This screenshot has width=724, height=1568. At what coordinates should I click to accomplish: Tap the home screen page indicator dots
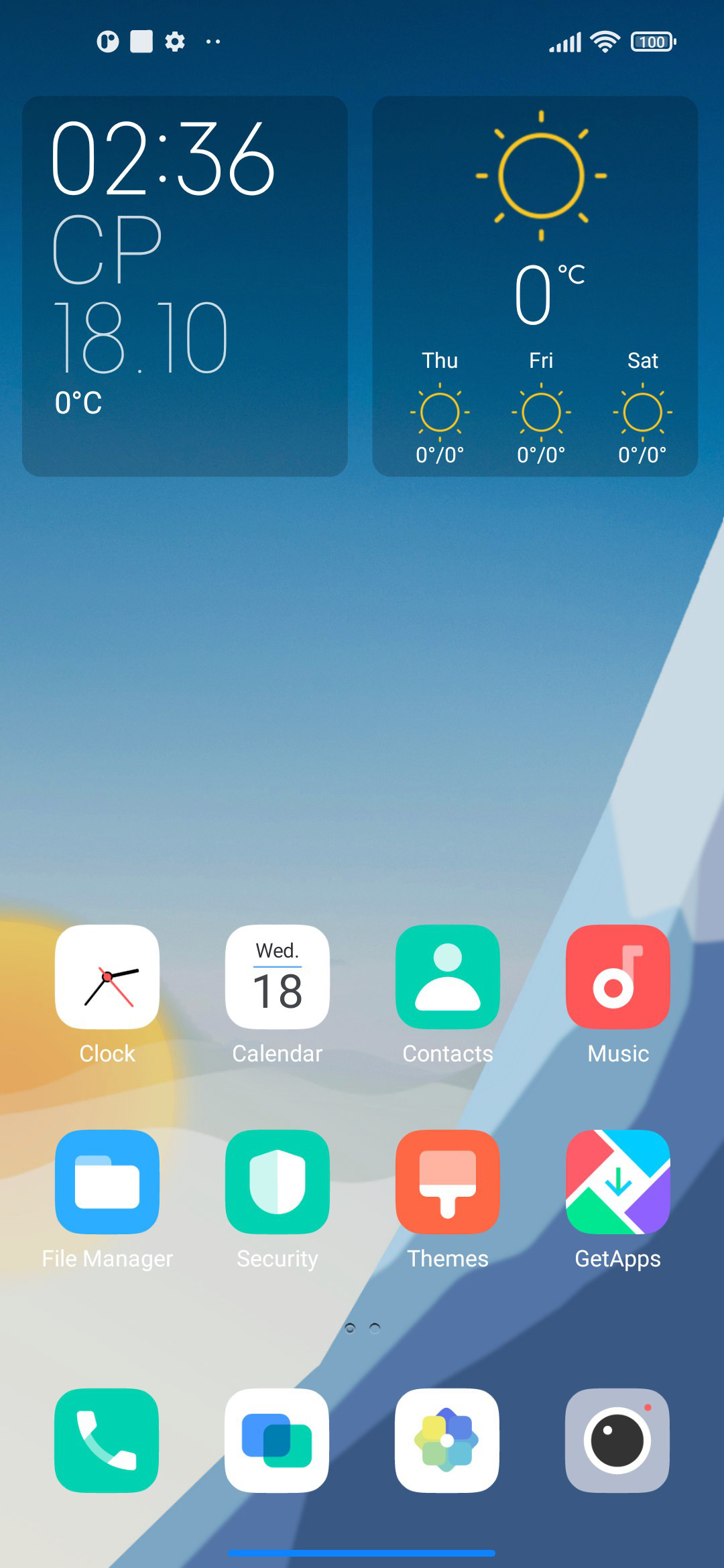[362, 1327]
